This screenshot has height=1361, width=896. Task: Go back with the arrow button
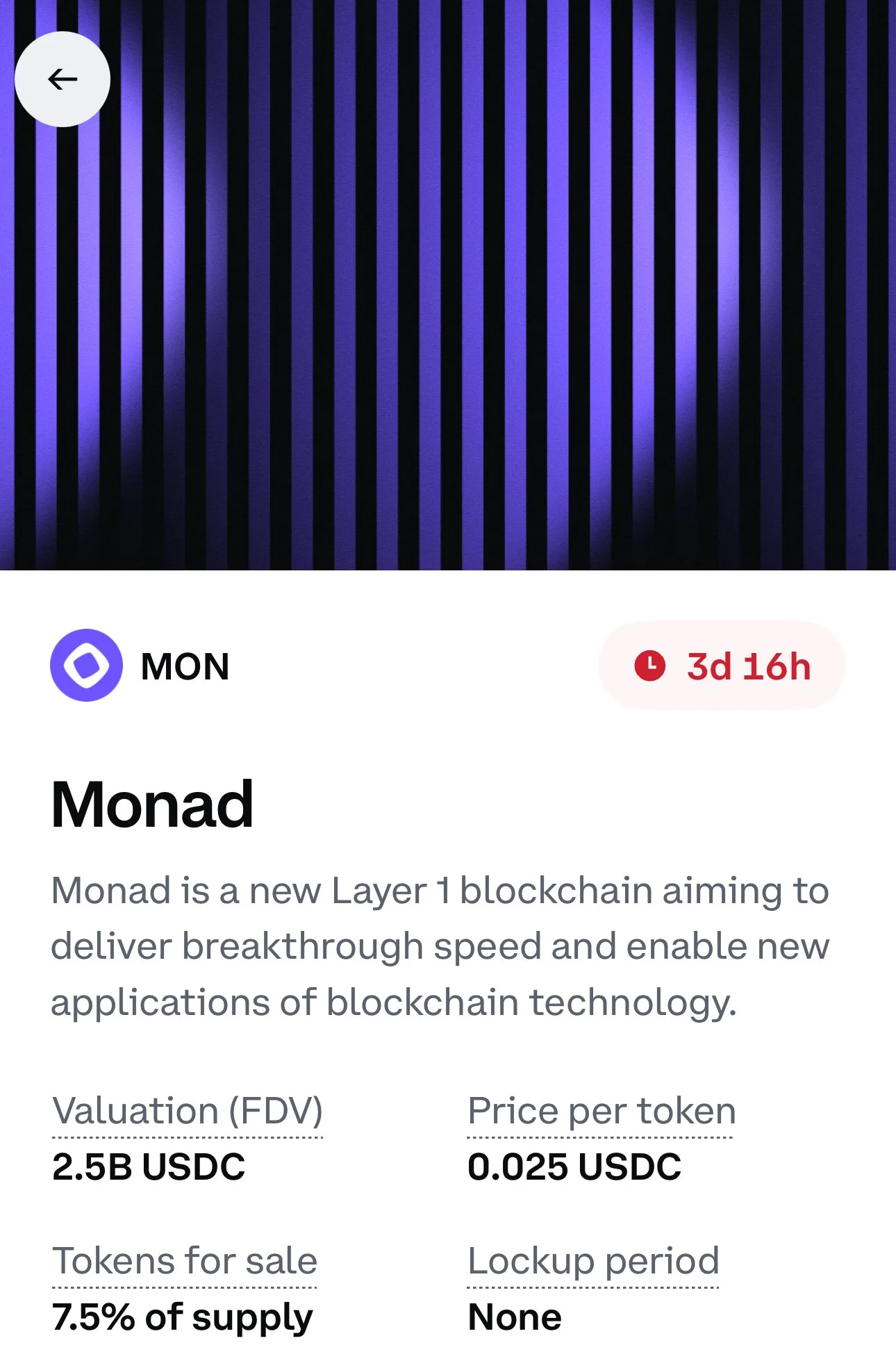(63, 79)
